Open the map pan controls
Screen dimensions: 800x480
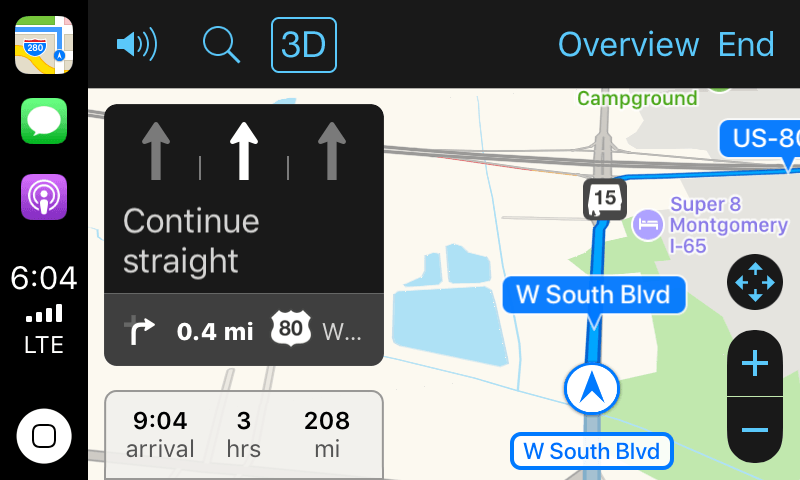click(754, 282)
